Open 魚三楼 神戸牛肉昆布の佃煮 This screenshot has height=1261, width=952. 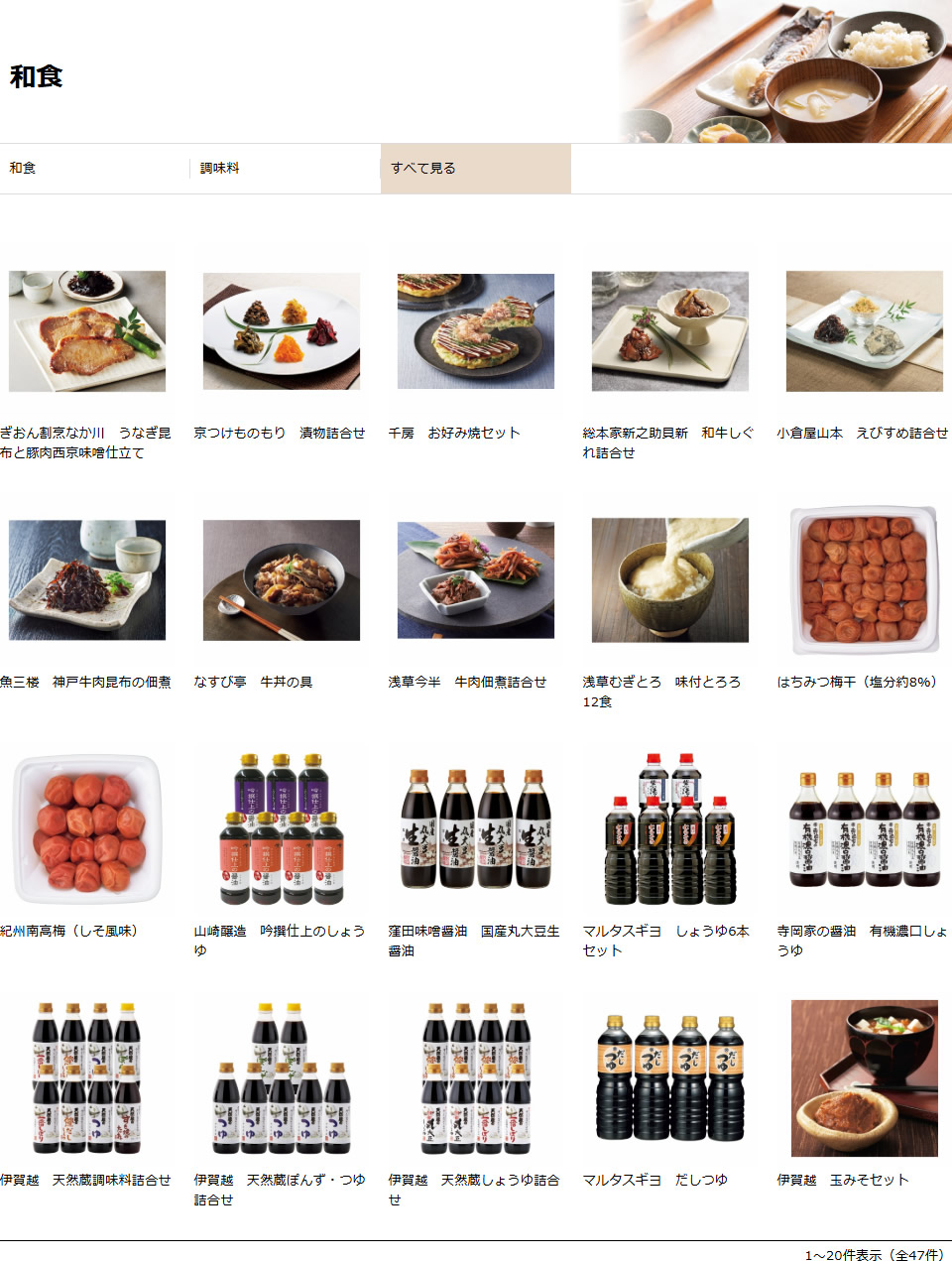point(87,580)
